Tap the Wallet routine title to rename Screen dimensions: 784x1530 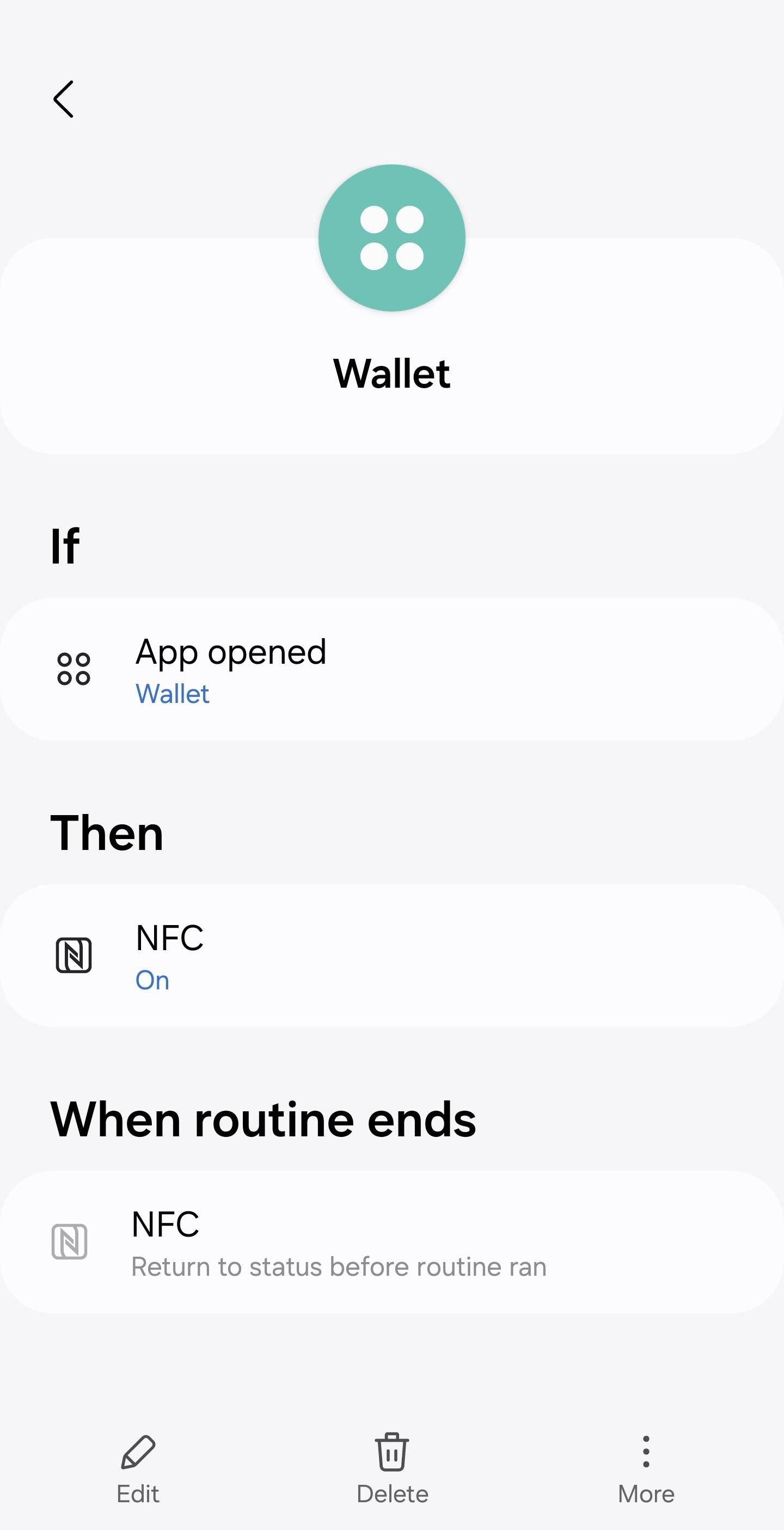click(x=392, y=372)
